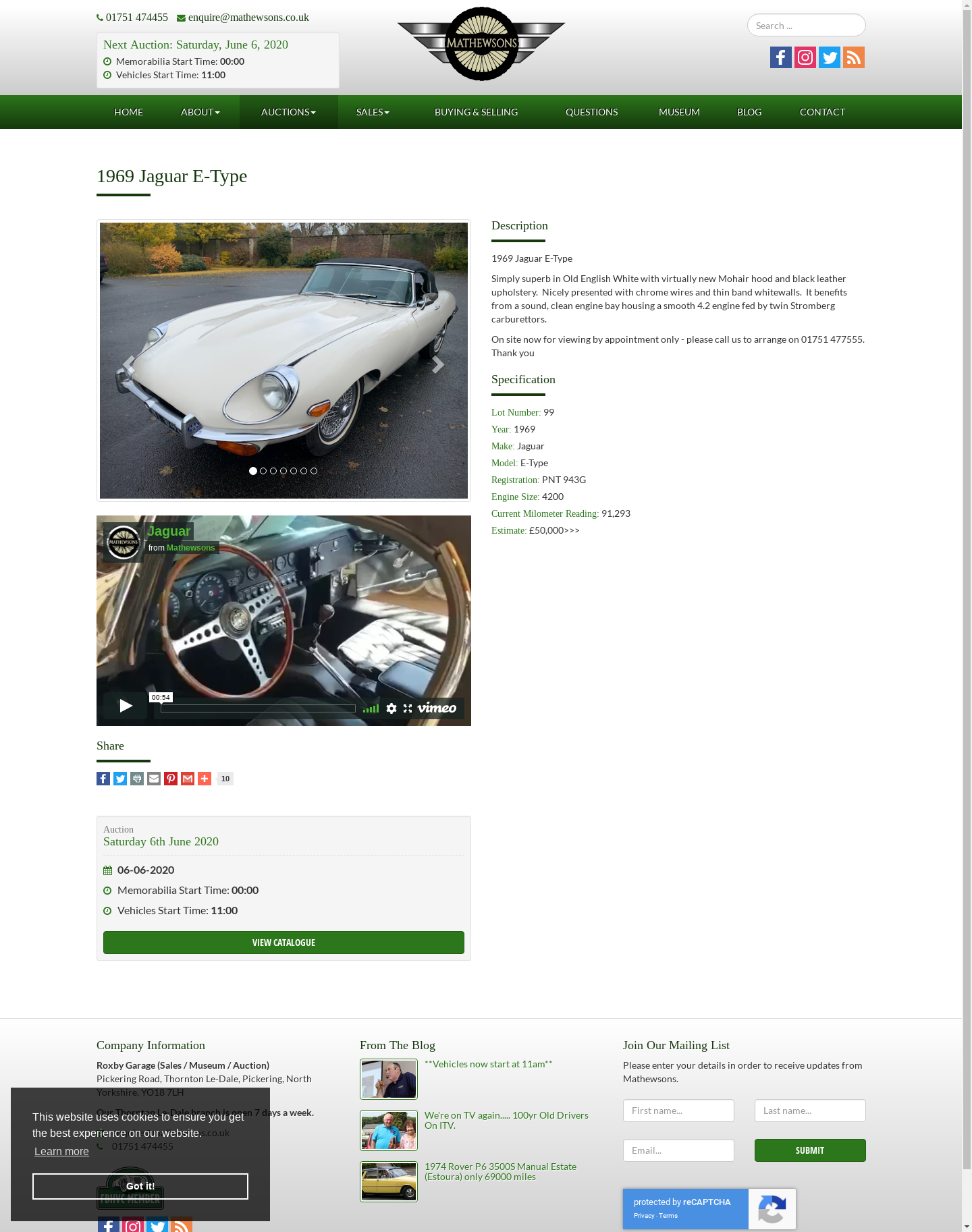Tap the First name field
This screenshot has width=972, height=1232.
click(x=678, y=1111)
